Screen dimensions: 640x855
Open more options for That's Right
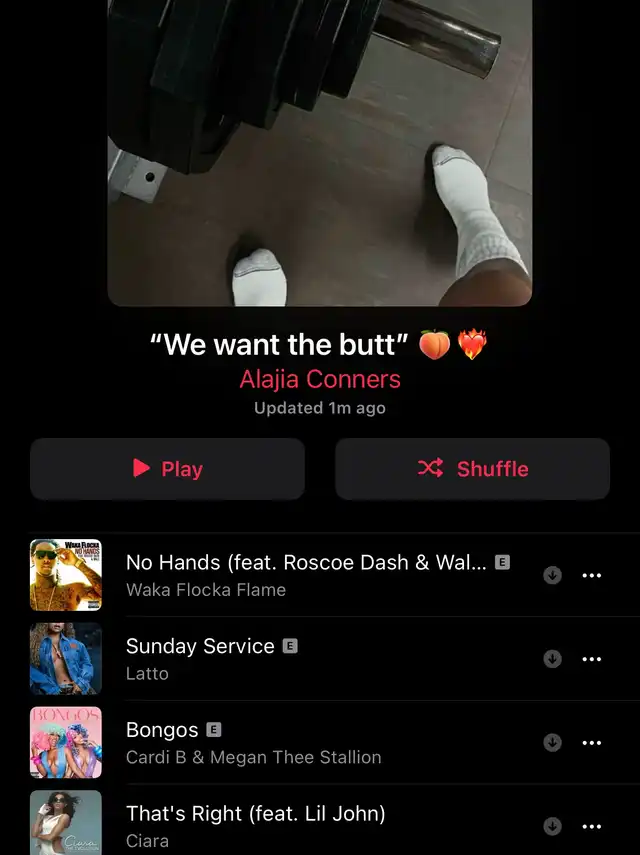[592, 826]
